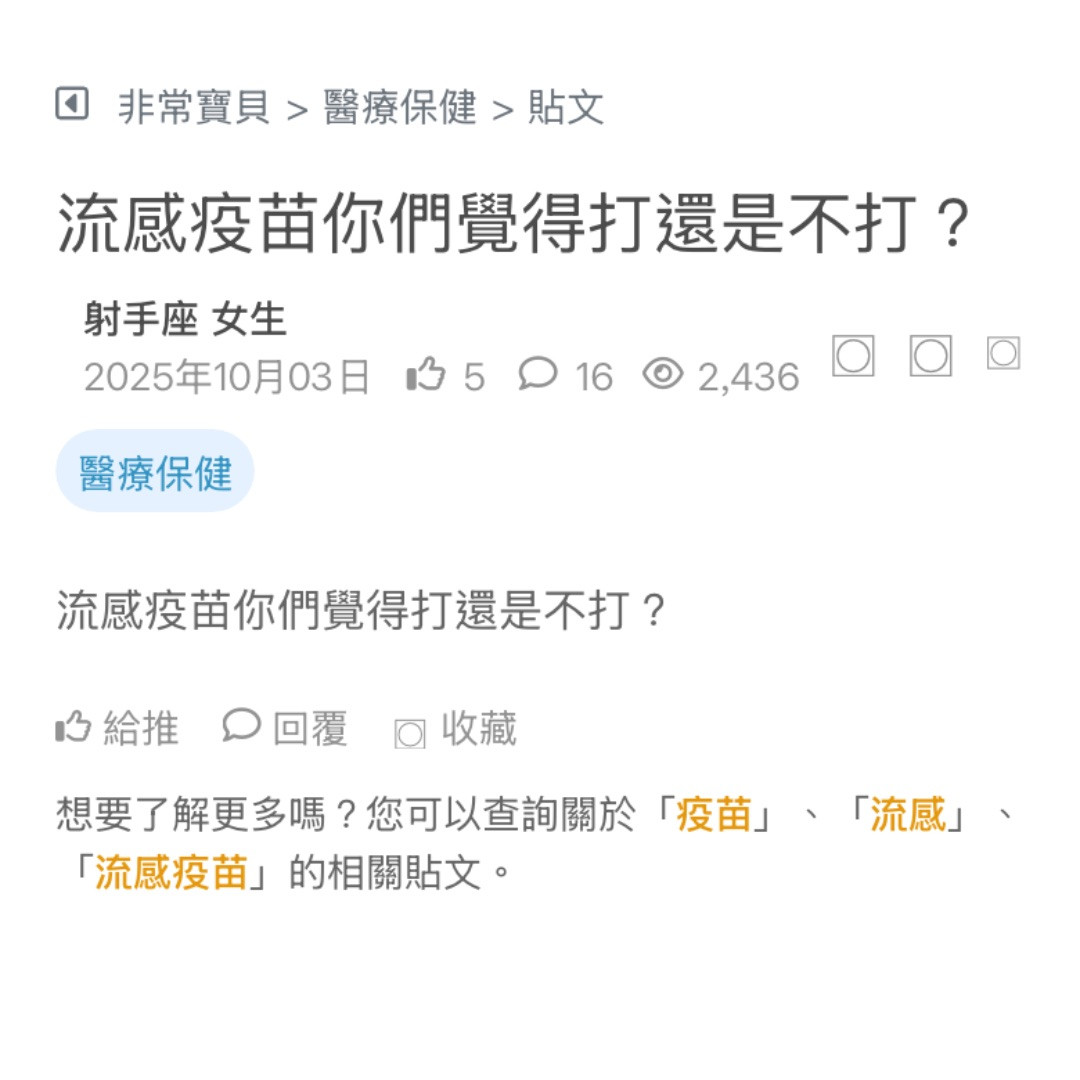Give the post a 給推
1080x1080 pixels.
(x=117, y=728)
